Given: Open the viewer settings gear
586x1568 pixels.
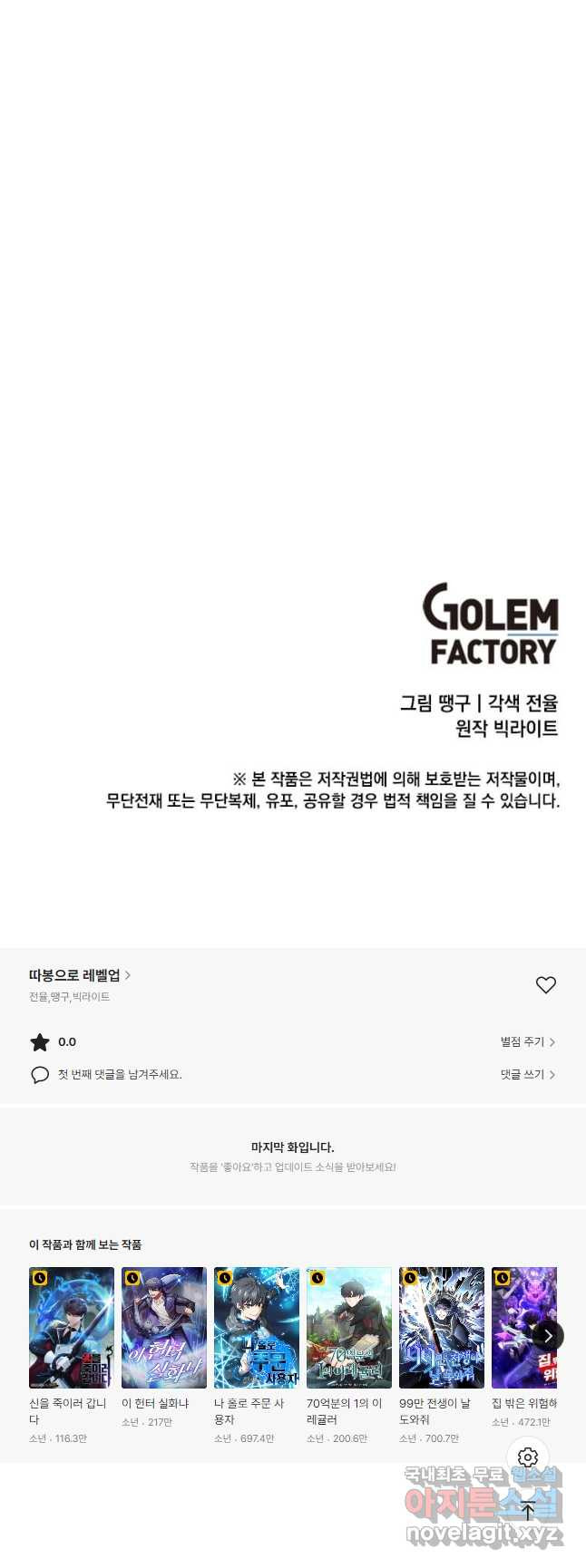Looking at the screenshot, I should (528, 1457).
